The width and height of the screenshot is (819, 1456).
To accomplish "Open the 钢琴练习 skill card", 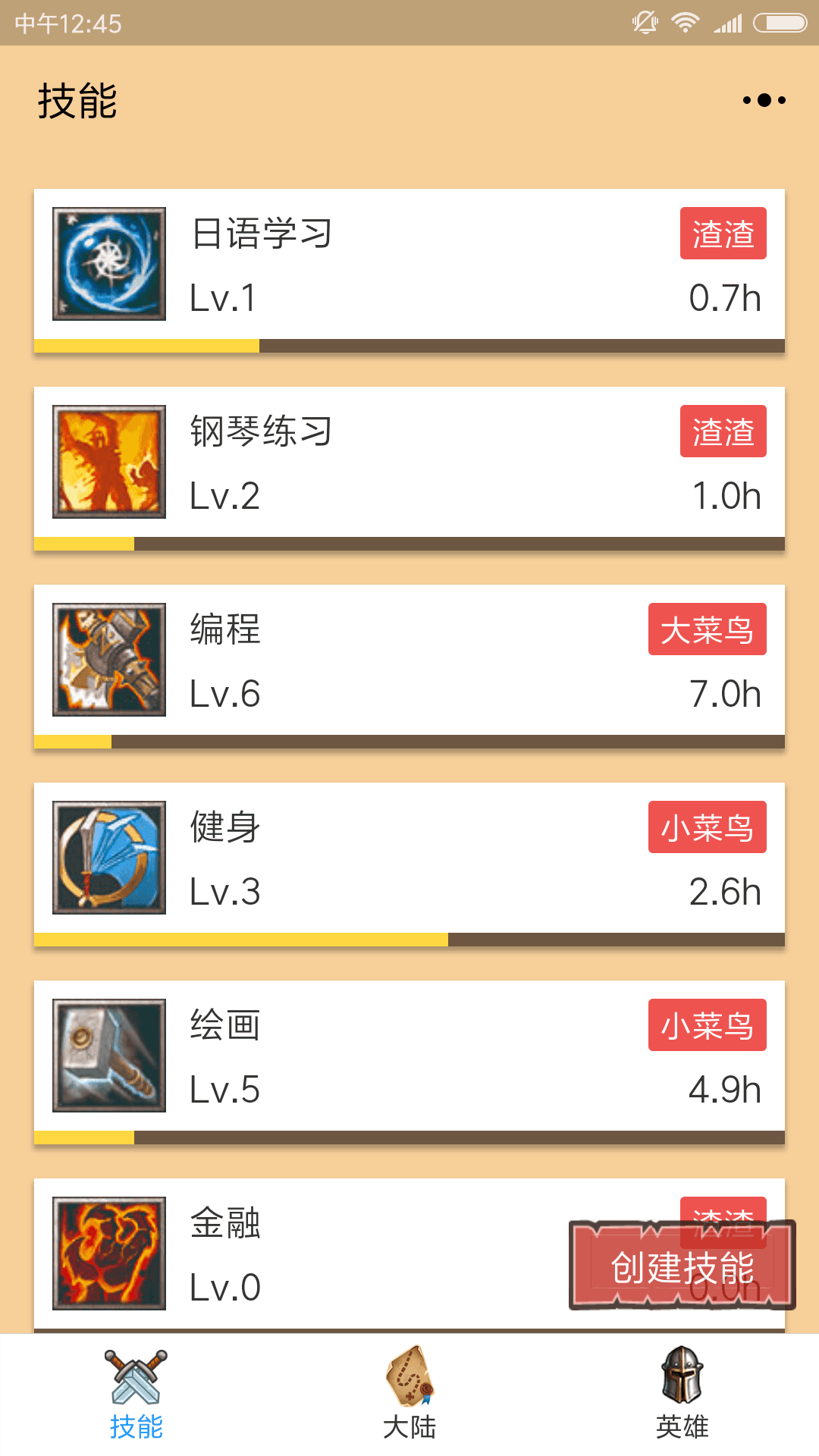I will pyautogui.click(x=409, y=463).
